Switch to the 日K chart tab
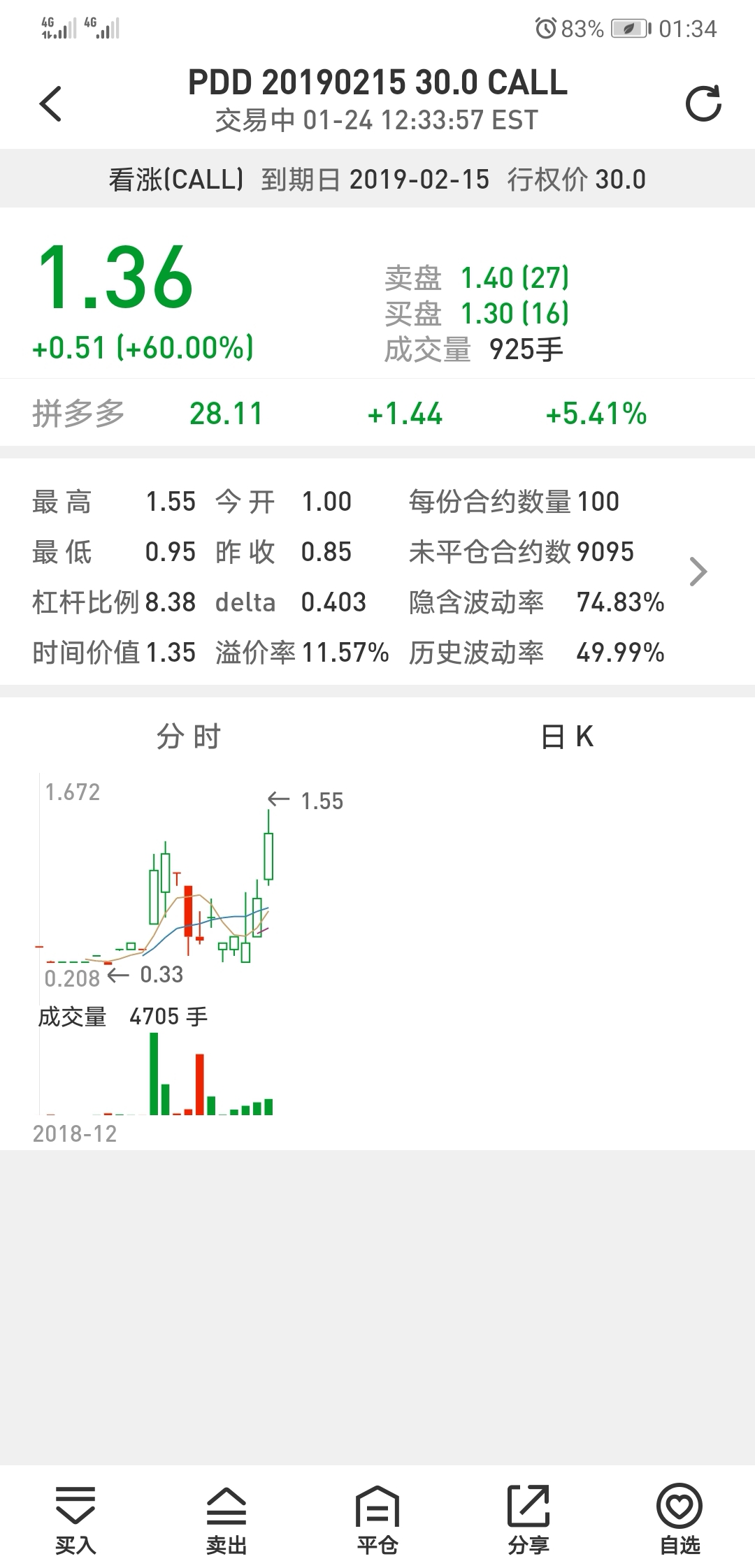This screenshot has height=1568, width=755. click(567, 736)
